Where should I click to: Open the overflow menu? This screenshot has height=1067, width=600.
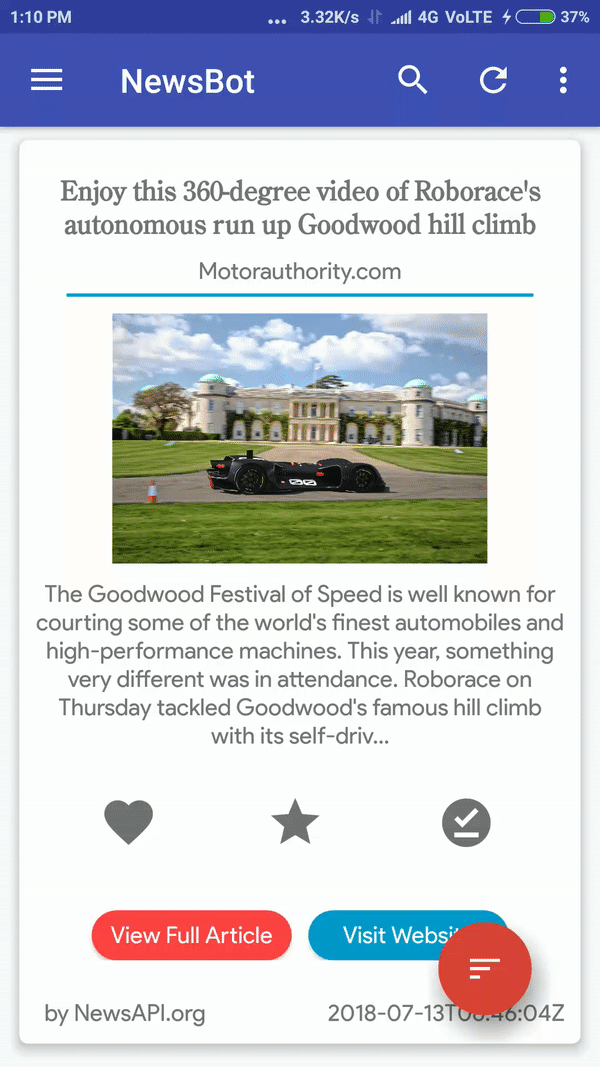[x=563, y=80]
